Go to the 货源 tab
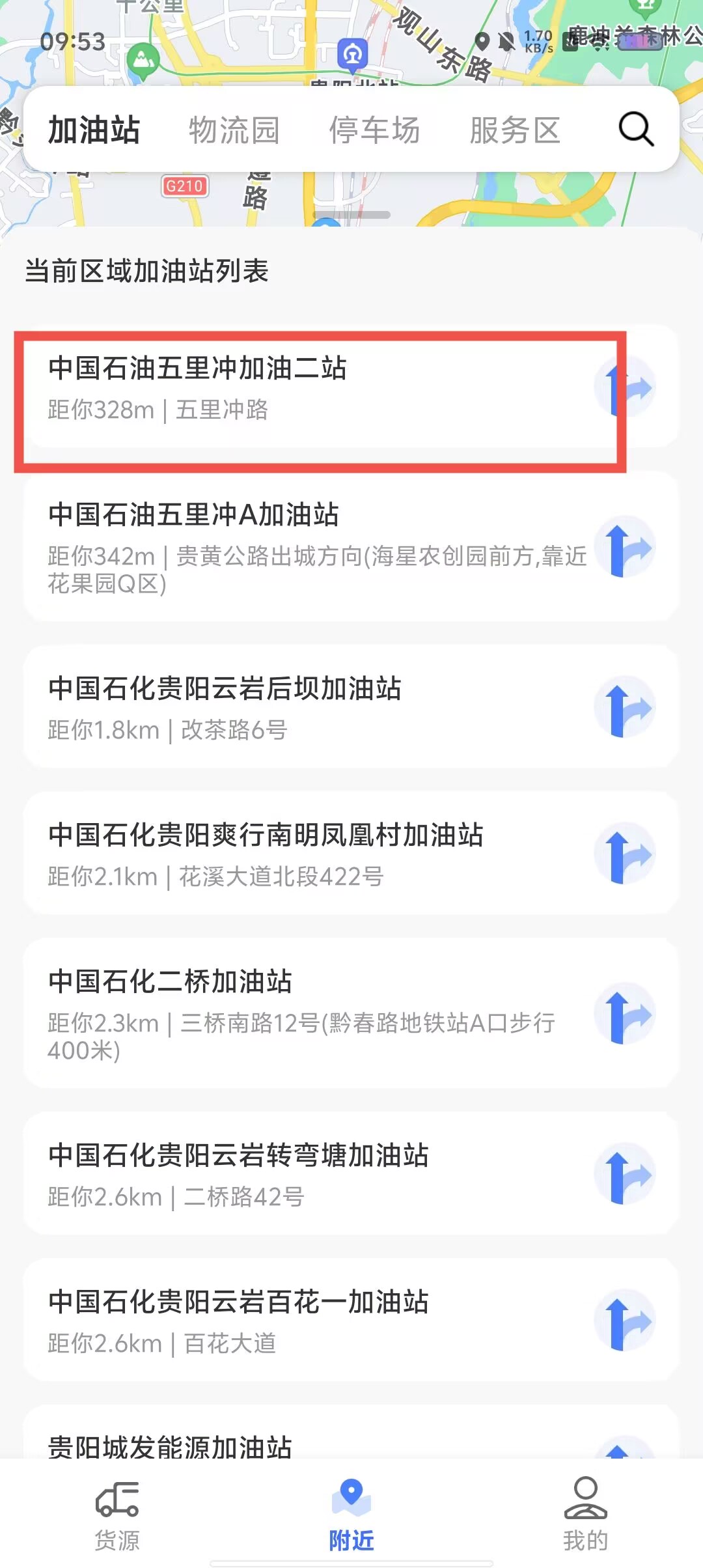 (117, 1514)
